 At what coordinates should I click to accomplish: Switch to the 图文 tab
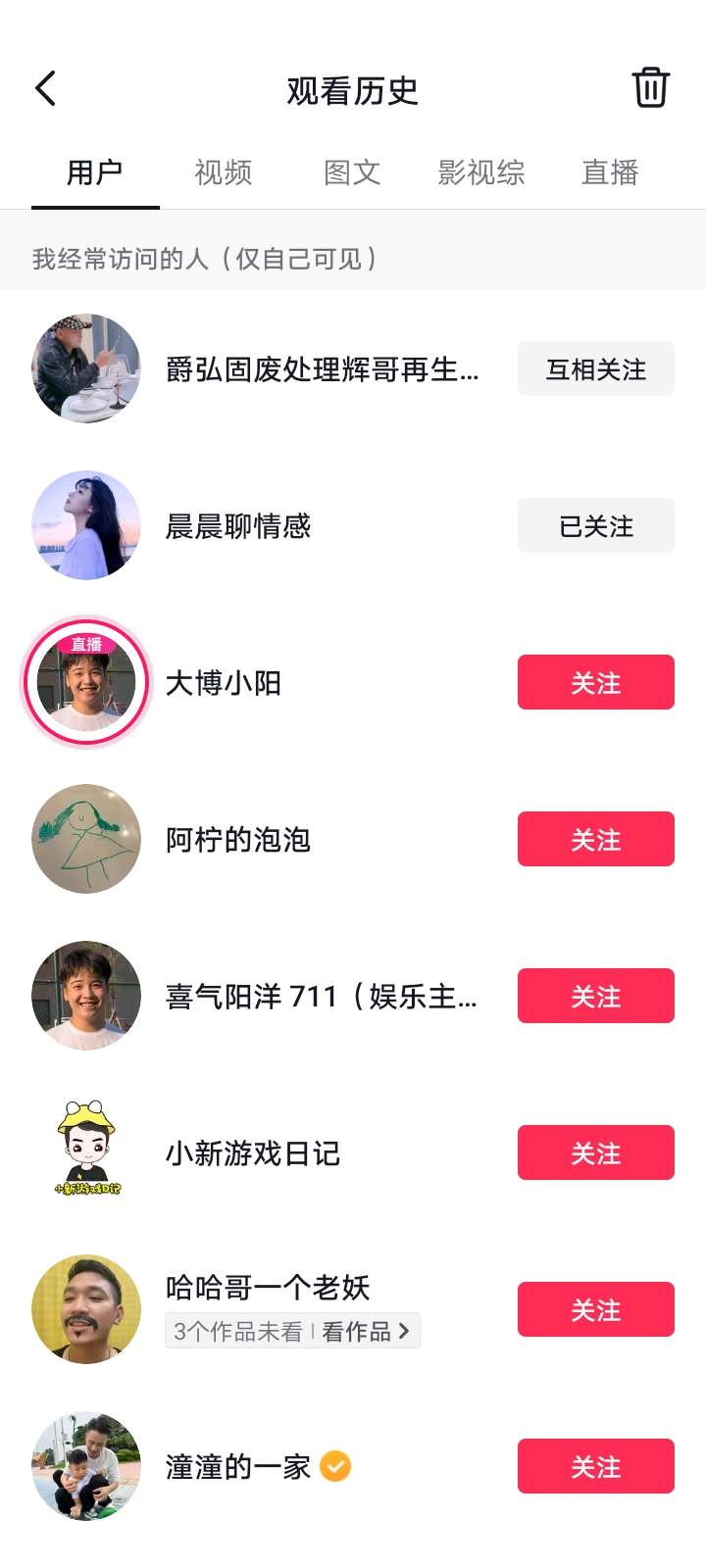352,172
